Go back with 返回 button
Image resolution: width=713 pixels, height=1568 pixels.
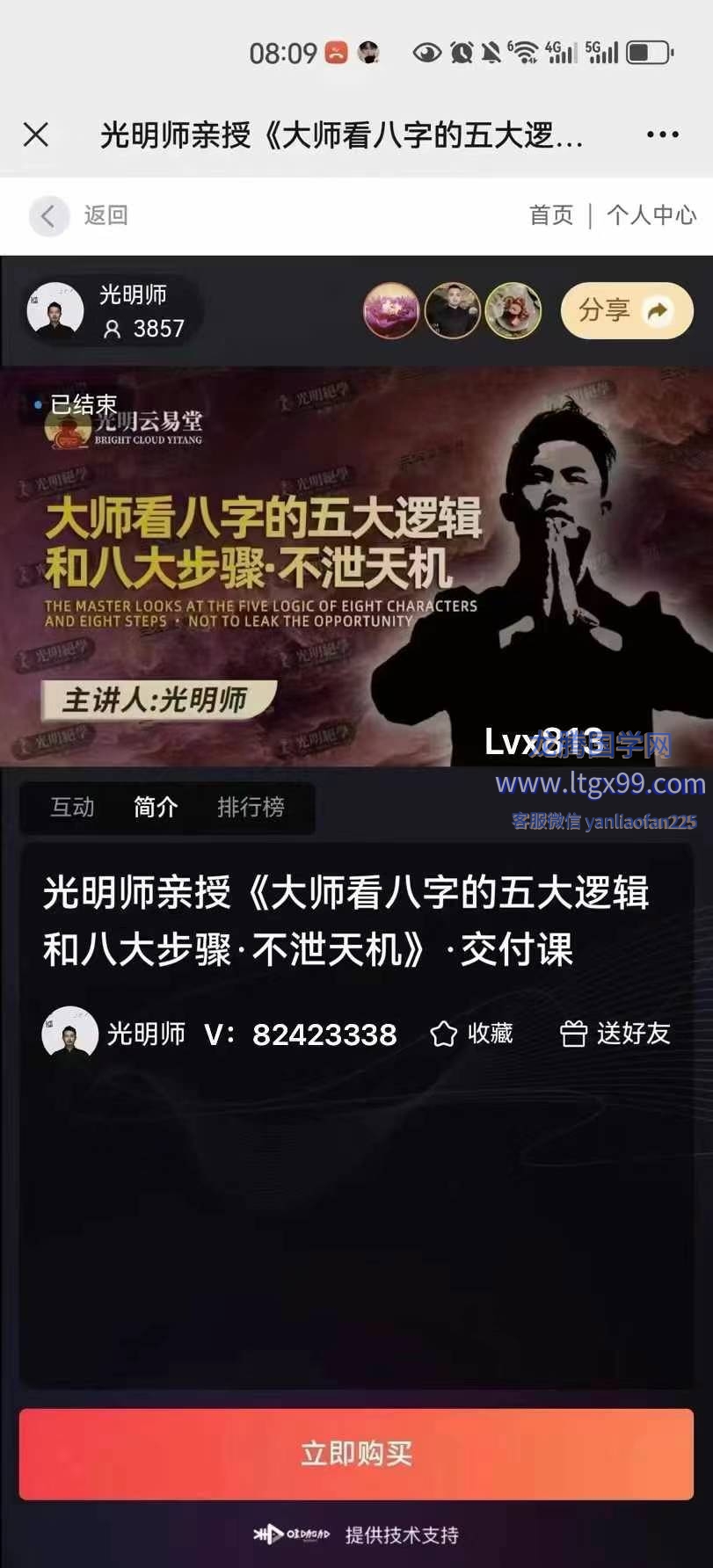(x=80, y=215)
